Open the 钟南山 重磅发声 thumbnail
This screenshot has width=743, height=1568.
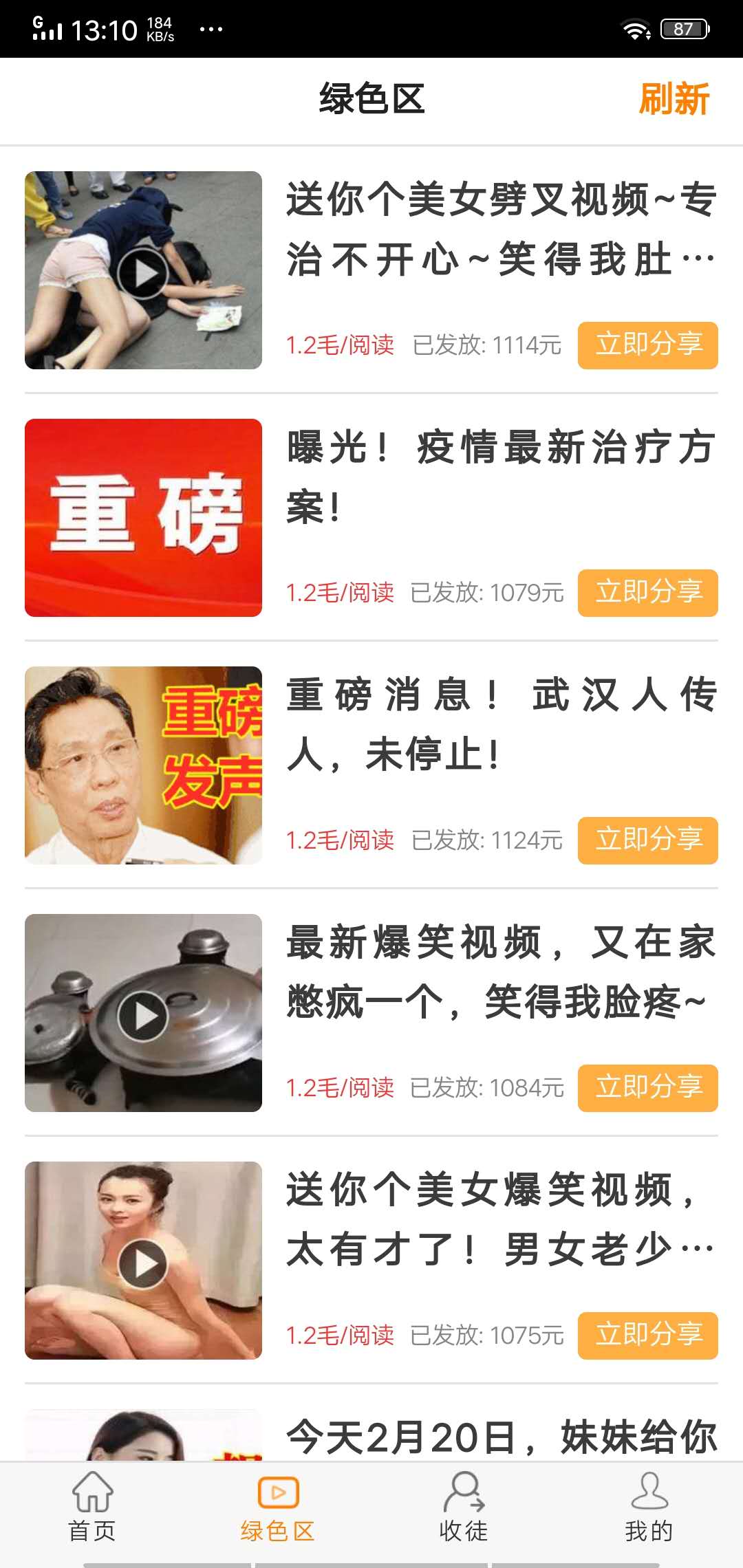click(x=143, y=763)
